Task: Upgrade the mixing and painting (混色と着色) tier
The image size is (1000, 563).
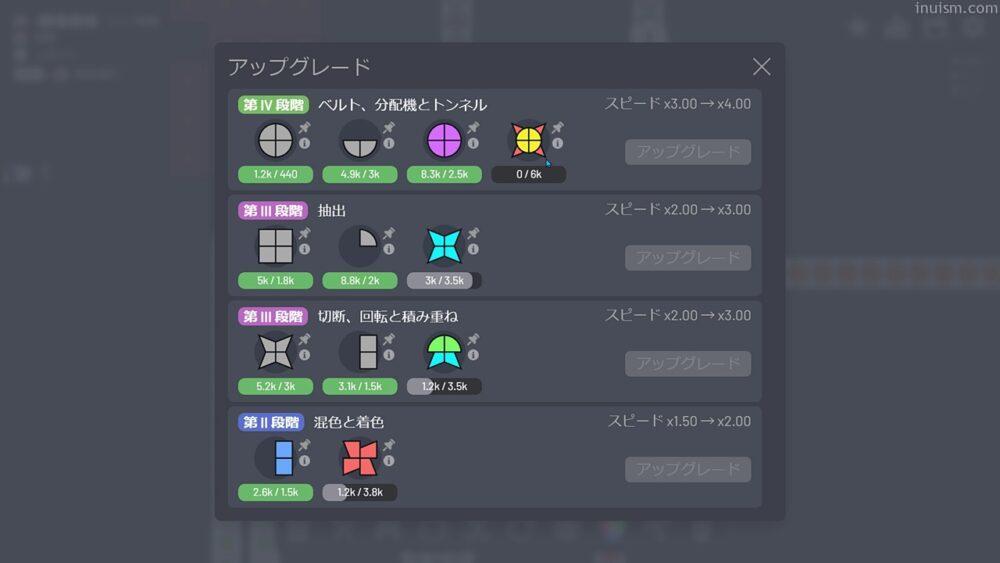Action: [688, 469]
